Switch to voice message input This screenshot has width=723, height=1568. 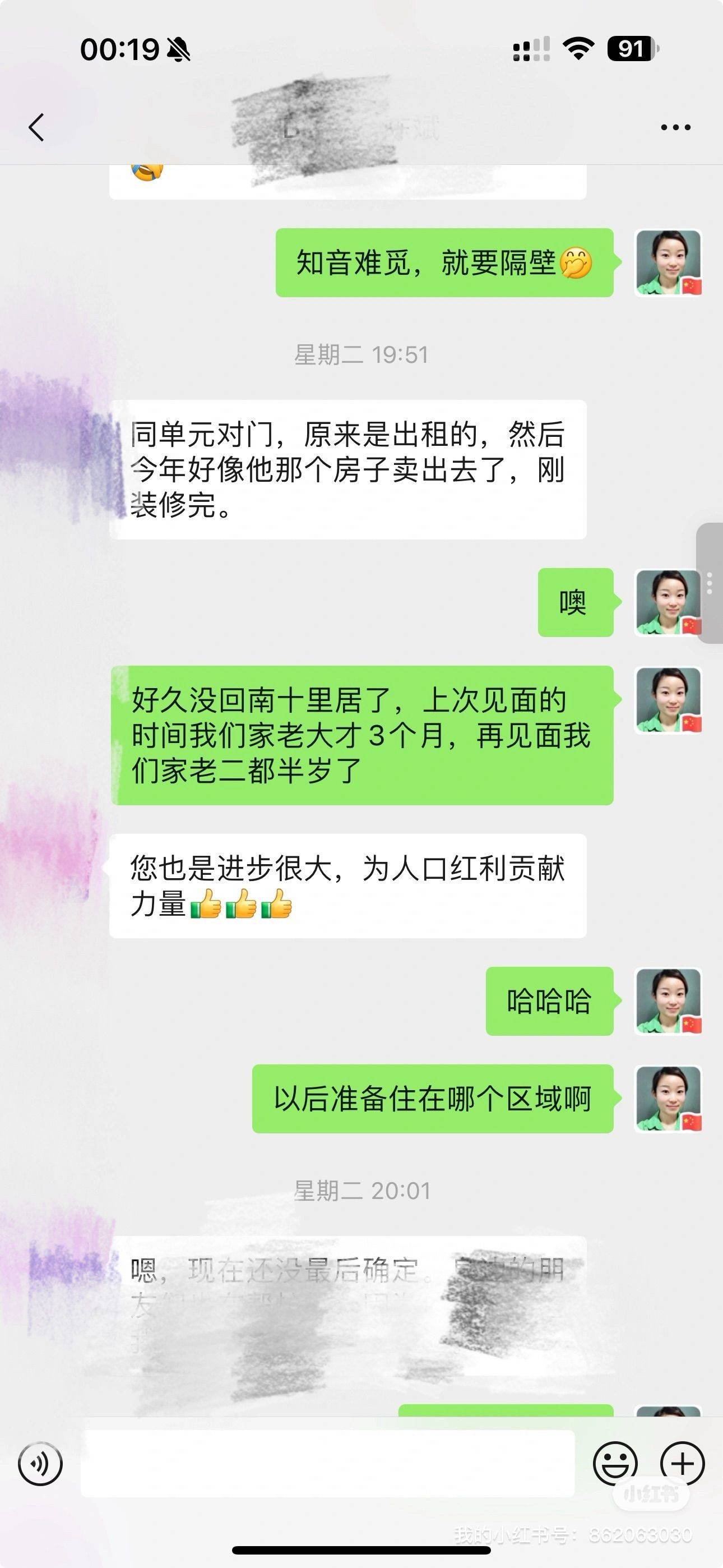pos(40,1464)
